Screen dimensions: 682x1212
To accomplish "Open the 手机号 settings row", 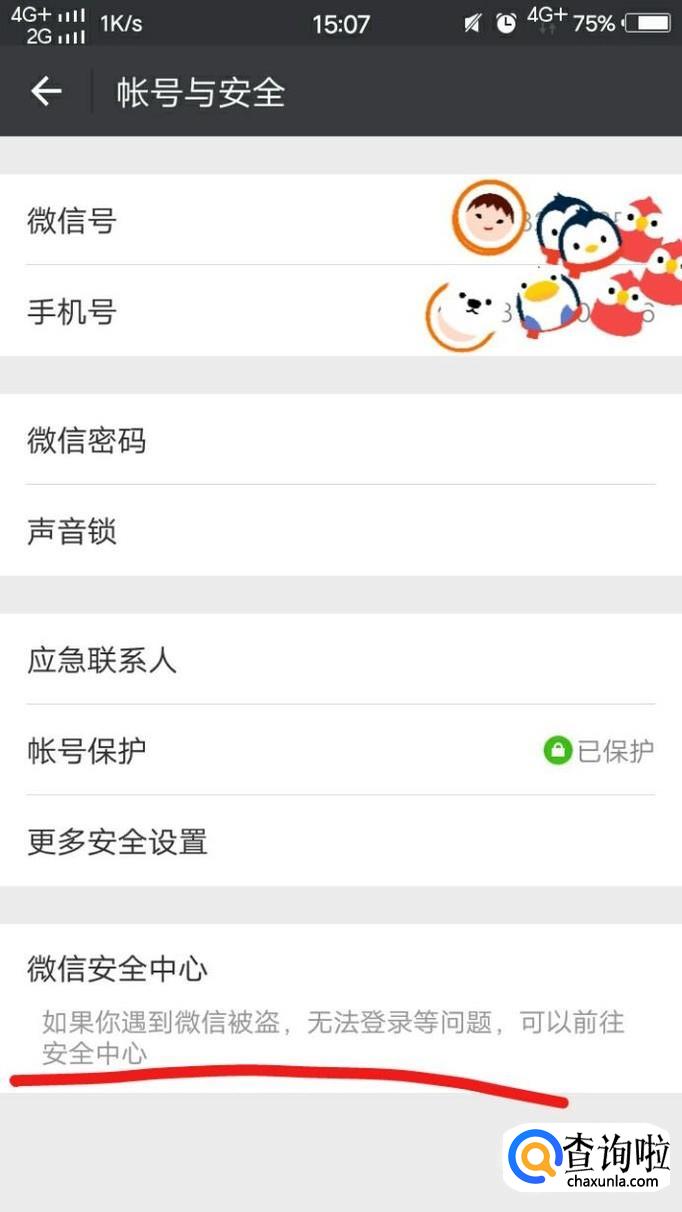I will click(x=340, y=311).
